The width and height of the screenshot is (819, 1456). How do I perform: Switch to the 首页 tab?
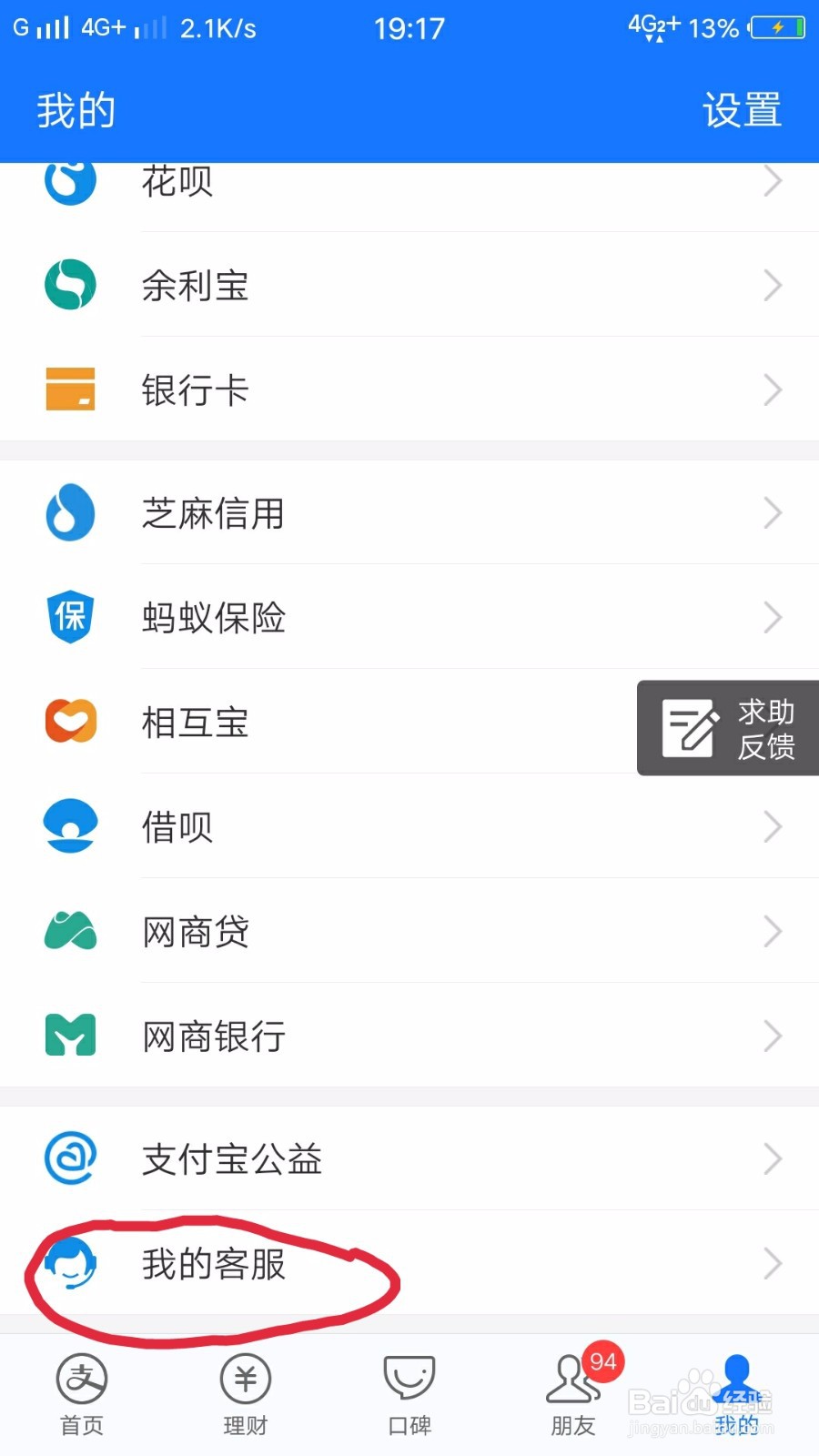point(81,1392)
